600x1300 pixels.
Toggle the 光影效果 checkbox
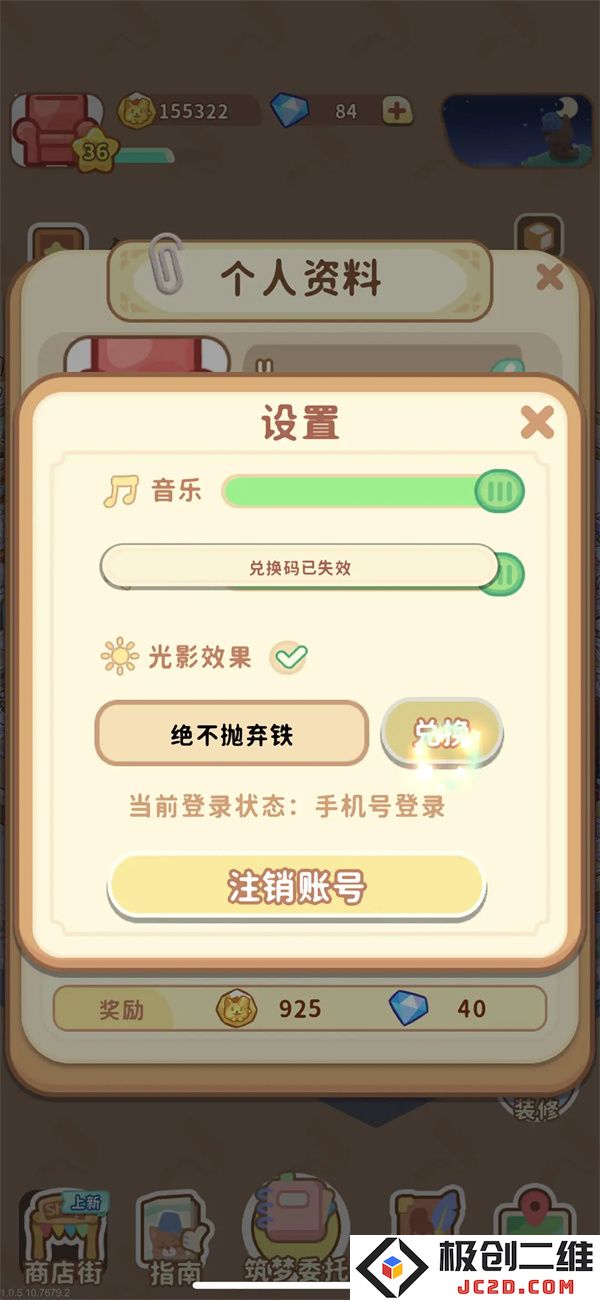291,657
